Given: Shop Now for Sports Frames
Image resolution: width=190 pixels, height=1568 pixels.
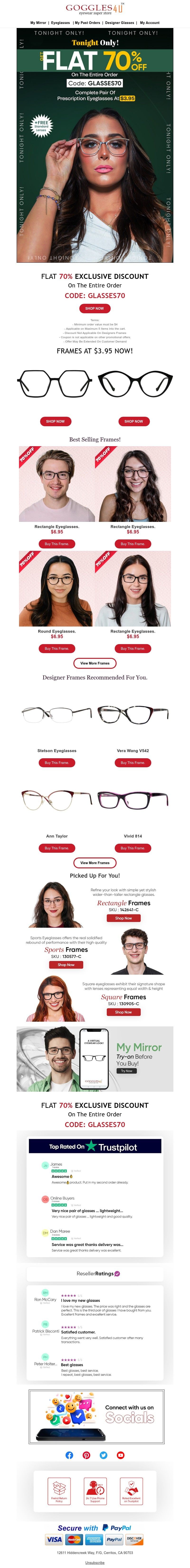Looking at the screenshot, I should tap(66, 964).
